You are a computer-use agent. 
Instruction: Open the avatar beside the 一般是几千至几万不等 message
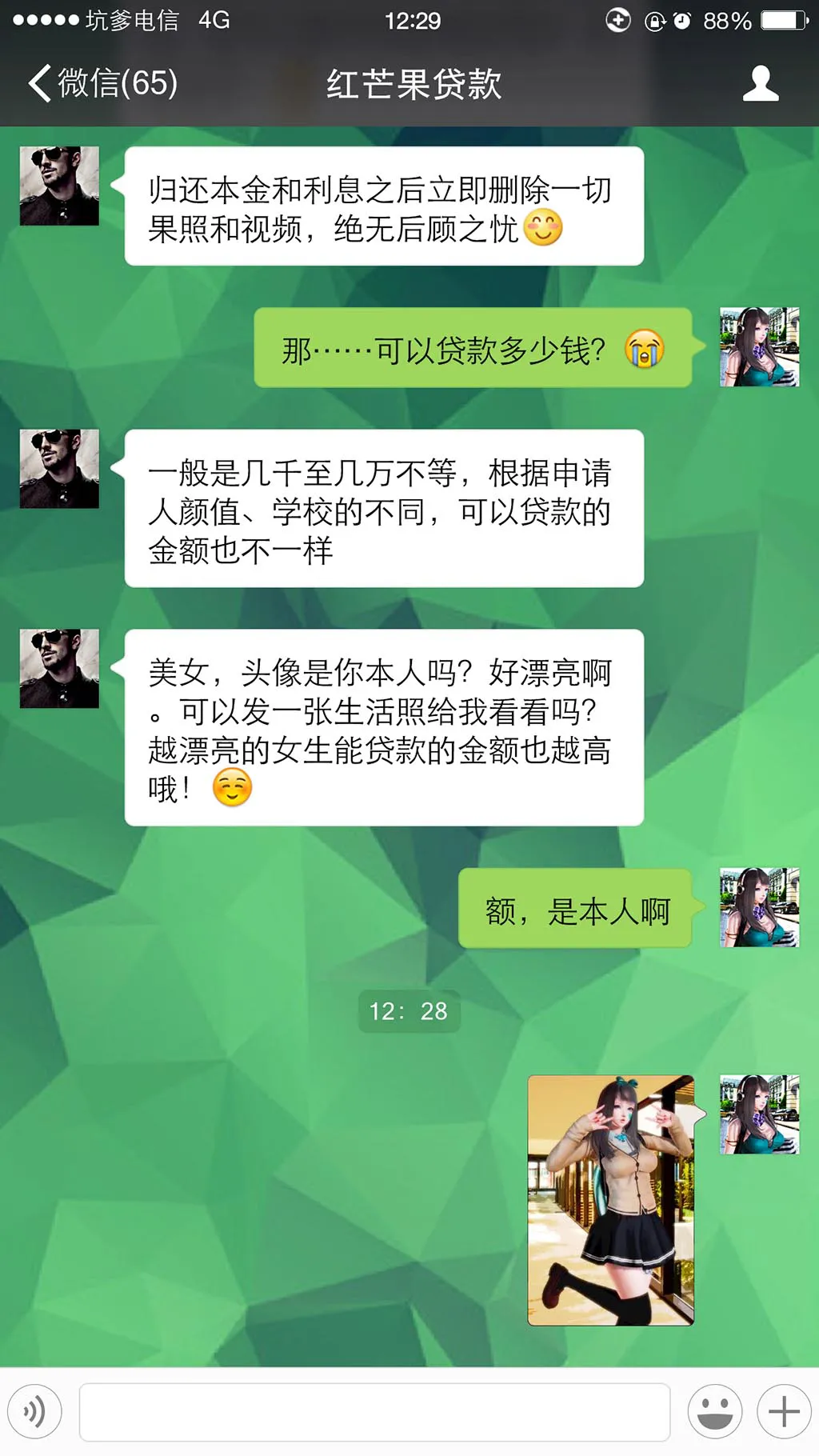tap(59, 469)
